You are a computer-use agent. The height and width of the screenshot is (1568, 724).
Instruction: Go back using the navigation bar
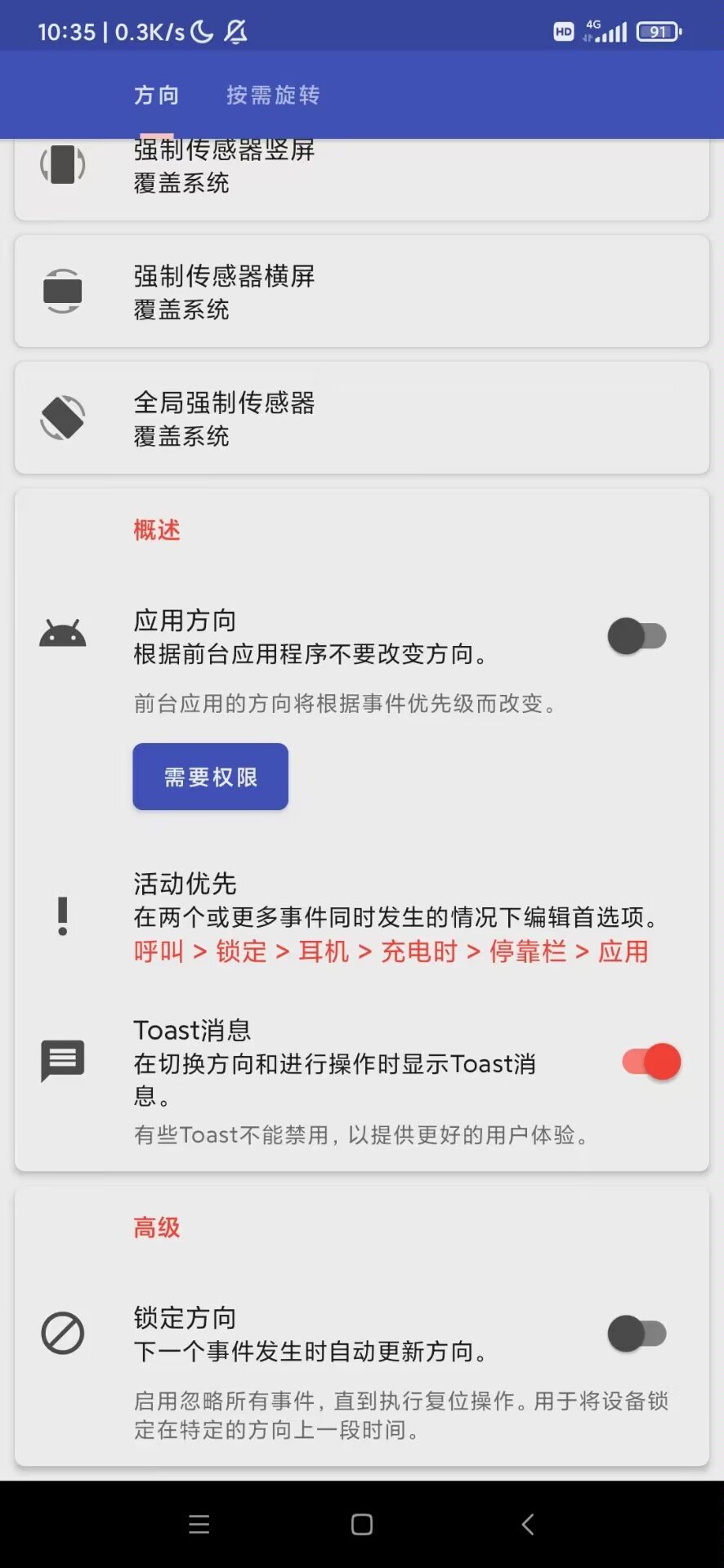(x=528, y=1524)
